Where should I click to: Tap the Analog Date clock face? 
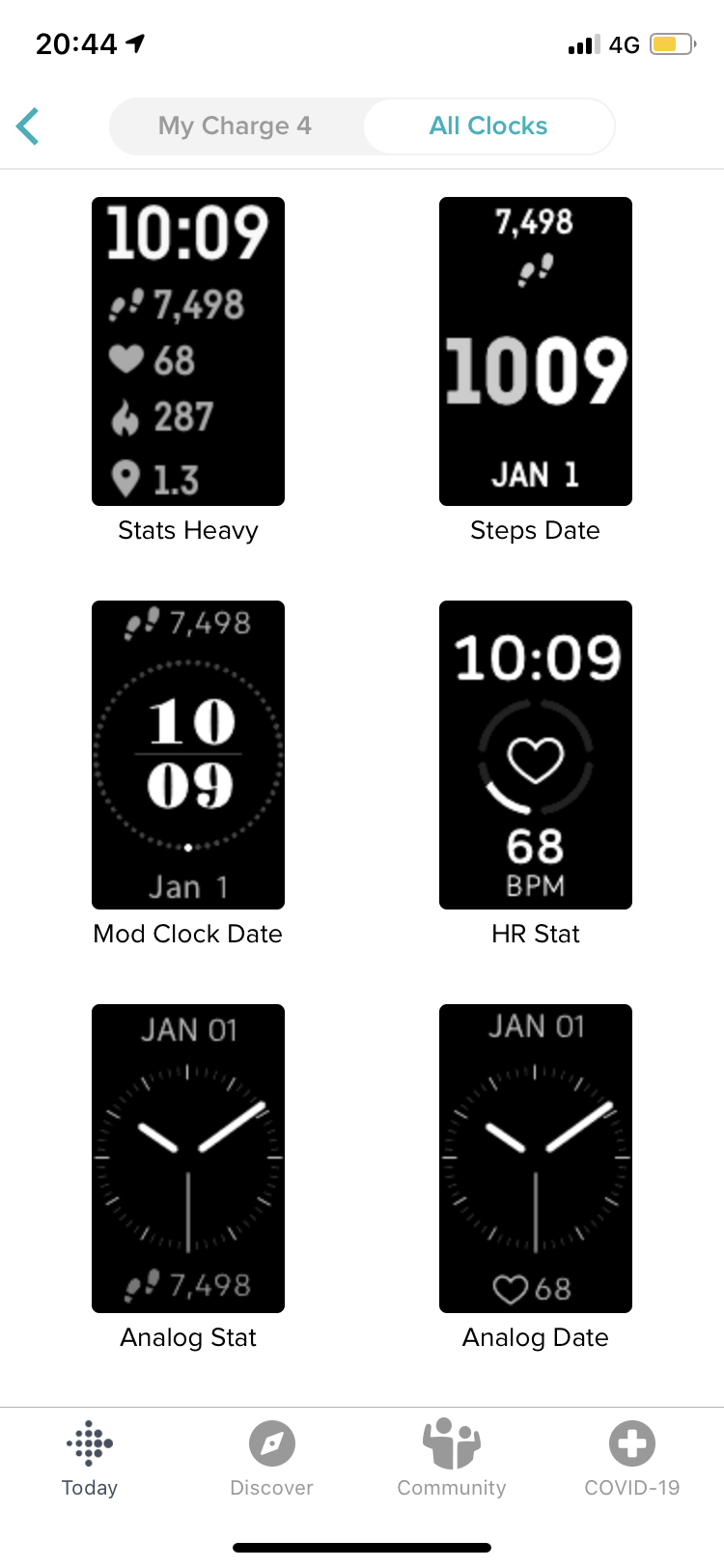click(x=536, y=1159)
